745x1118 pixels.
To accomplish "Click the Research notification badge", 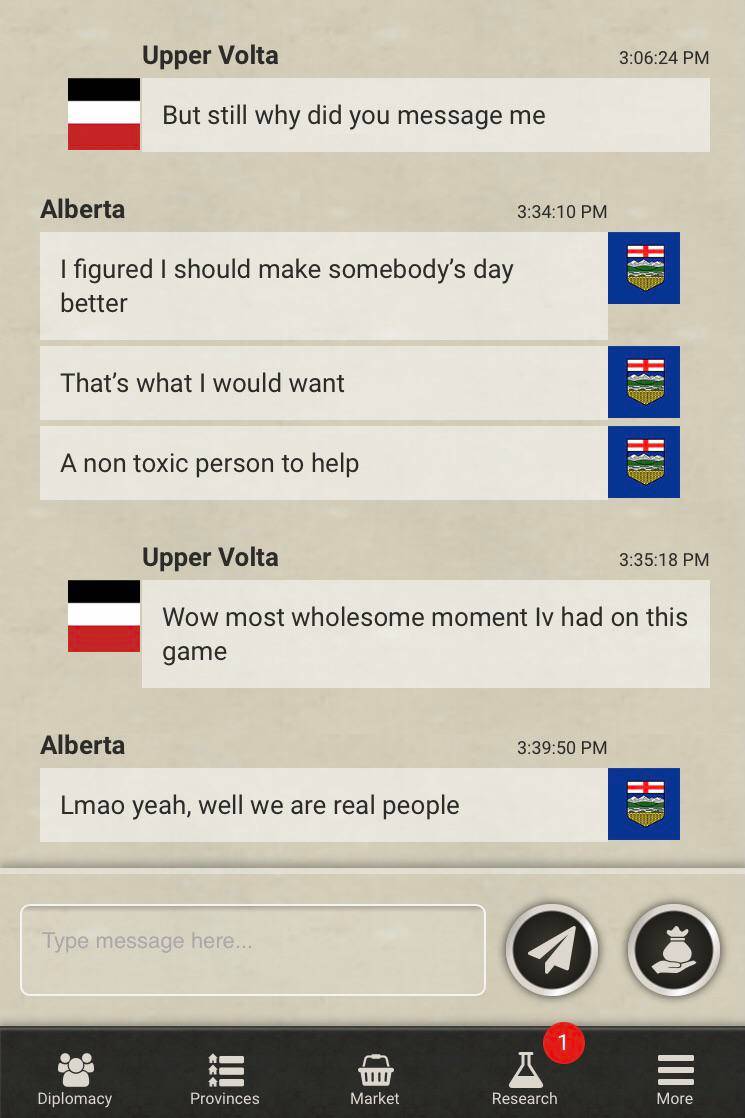I will [561, 1042].
